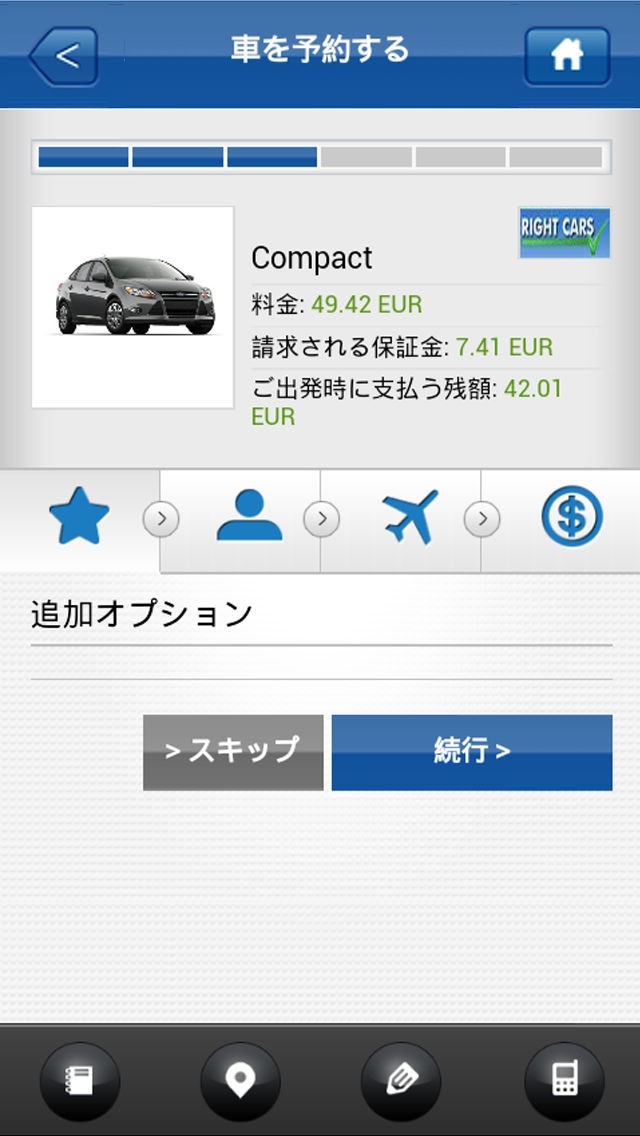The width and height of the screenshot is (640, 1136).
Task: Go back using the header arrow
Action: point(64,55)
